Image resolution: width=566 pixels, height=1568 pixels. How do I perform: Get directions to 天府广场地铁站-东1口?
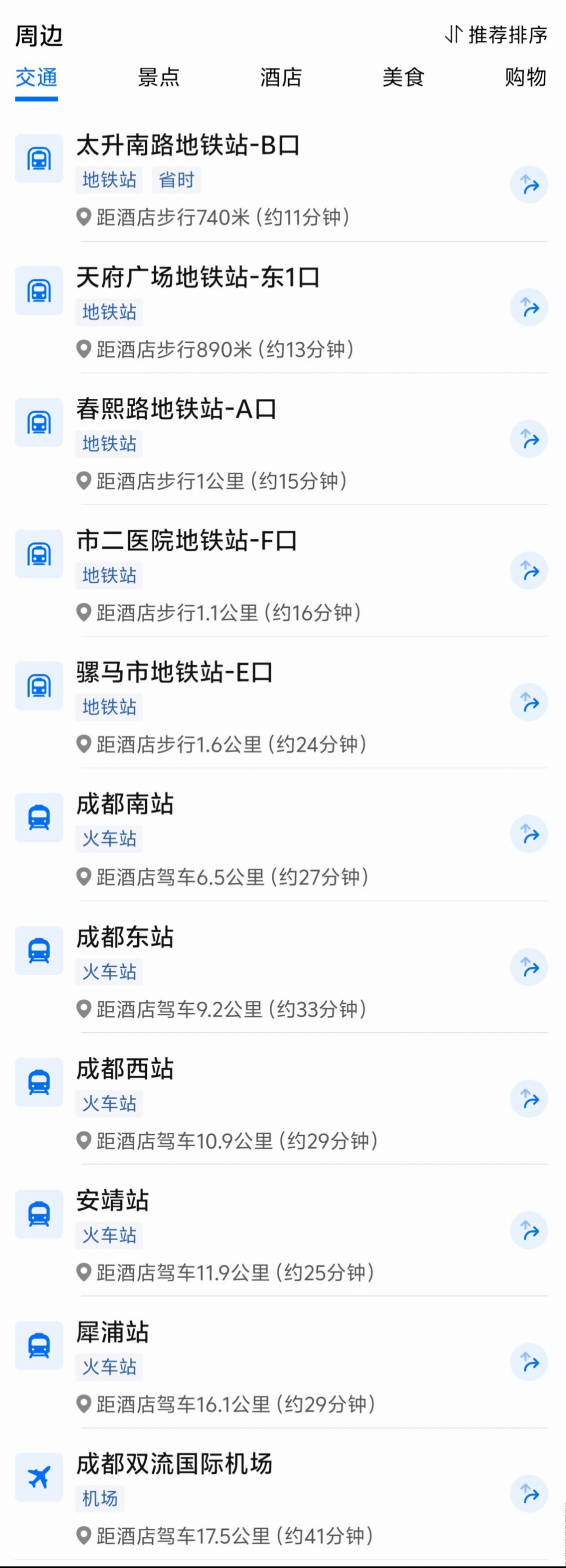(528, 307)
